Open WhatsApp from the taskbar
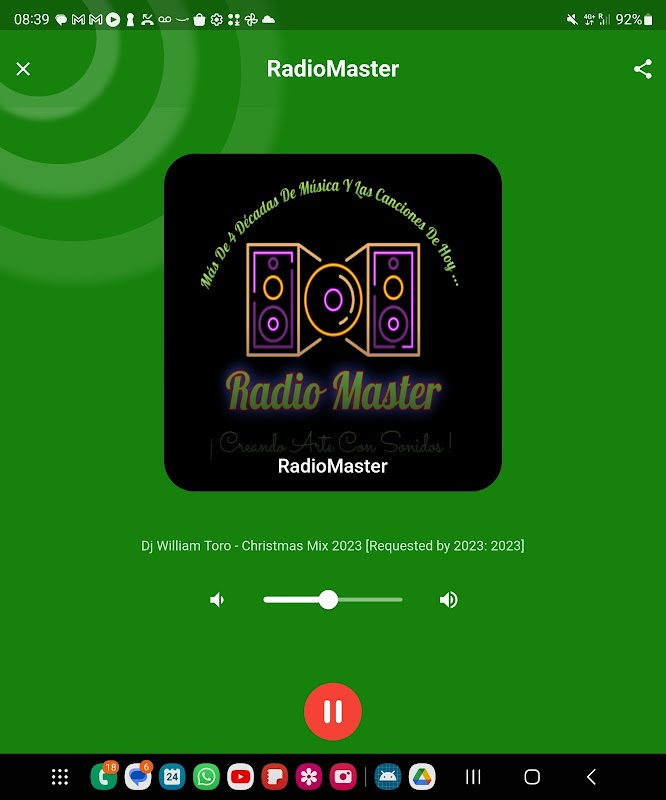666x800 pixels. (x=206, y=777)
